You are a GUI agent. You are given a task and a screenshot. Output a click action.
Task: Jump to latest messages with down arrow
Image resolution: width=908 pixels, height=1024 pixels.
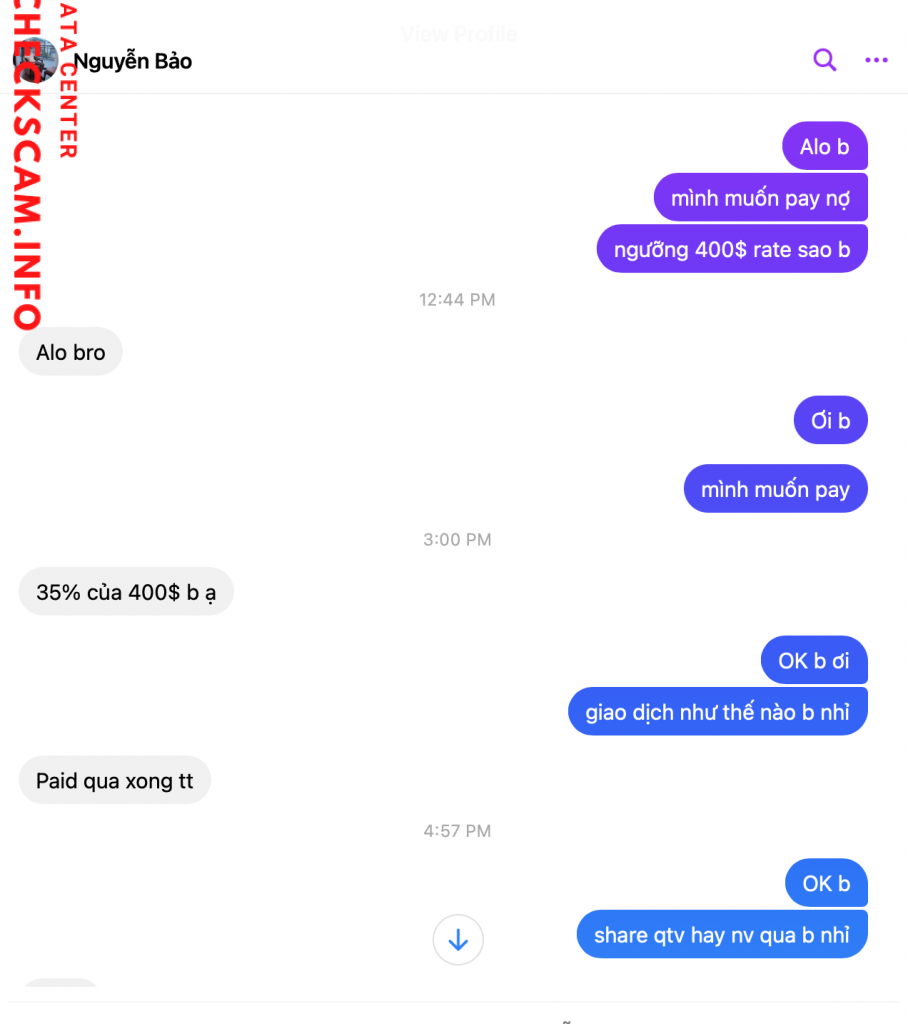click(458, 940)
